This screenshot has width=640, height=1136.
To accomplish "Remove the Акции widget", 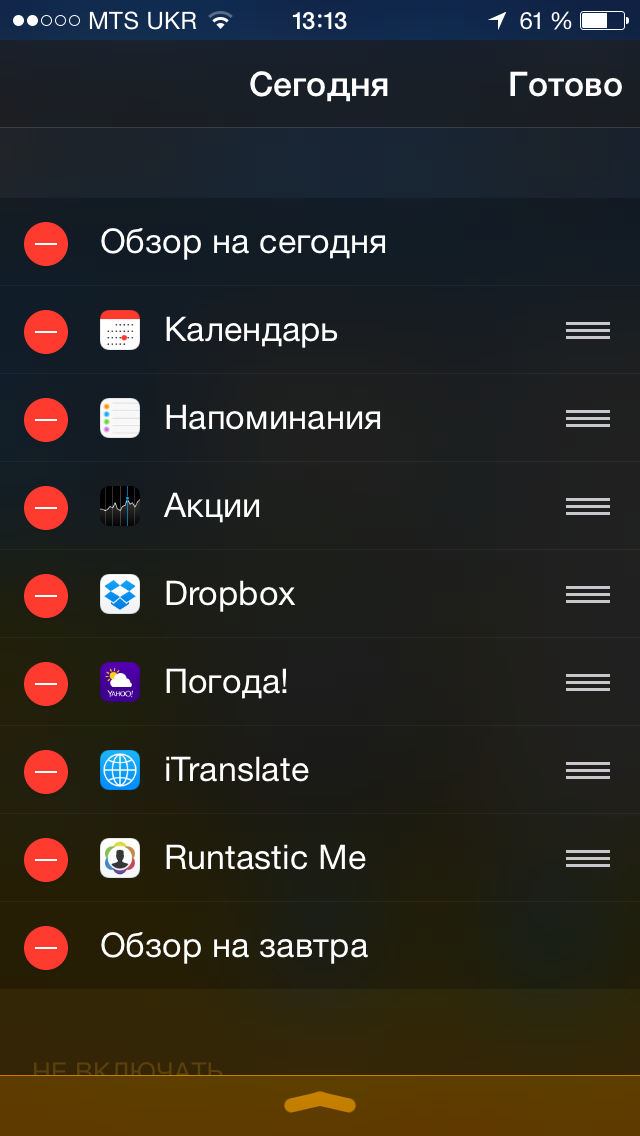I will coord(46,507).
